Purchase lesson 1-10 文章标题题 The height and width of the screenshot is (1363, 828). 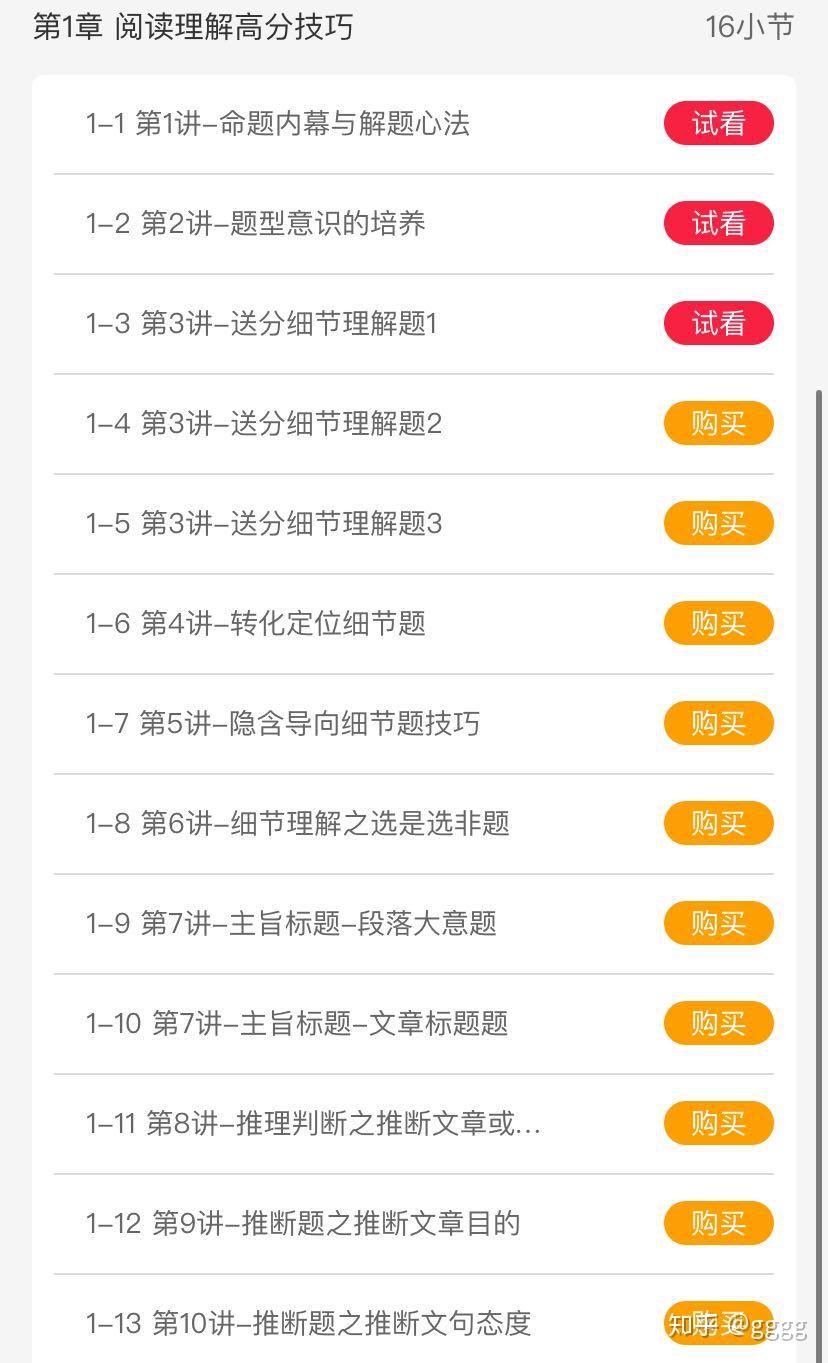[718, 1024]
